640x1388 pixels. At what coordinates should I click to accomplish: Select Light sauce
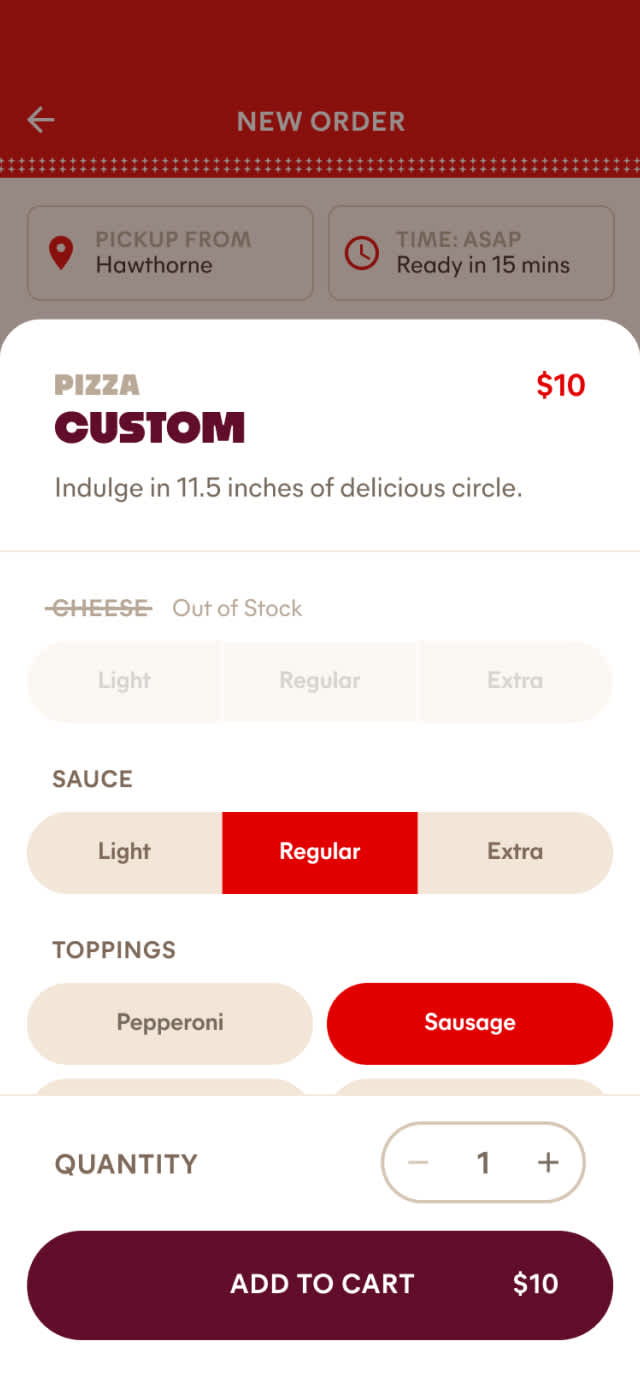pyautogui.click(x=124, y=852)
